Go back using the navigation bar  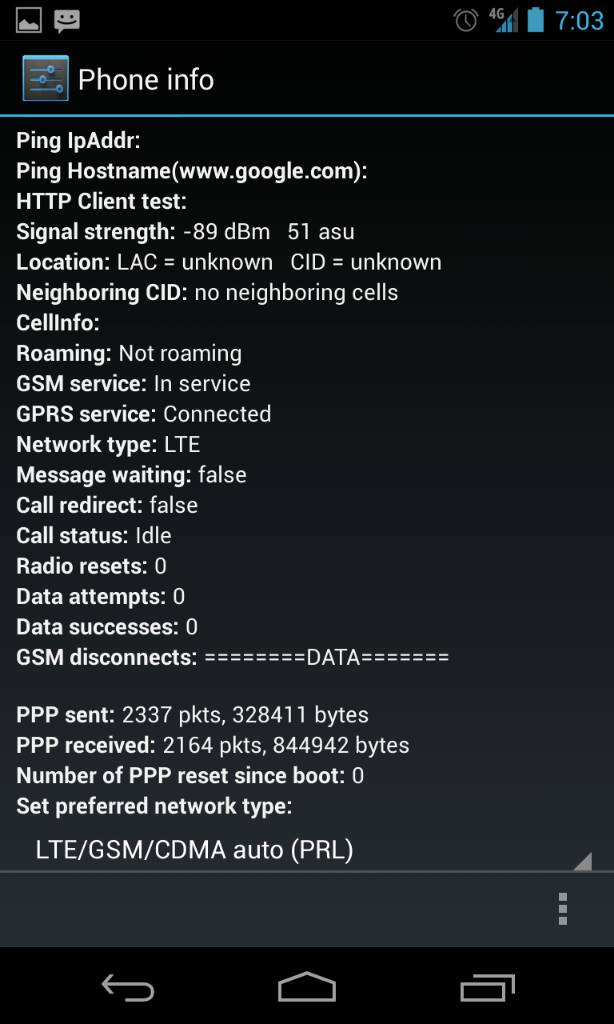coord(128,987)
